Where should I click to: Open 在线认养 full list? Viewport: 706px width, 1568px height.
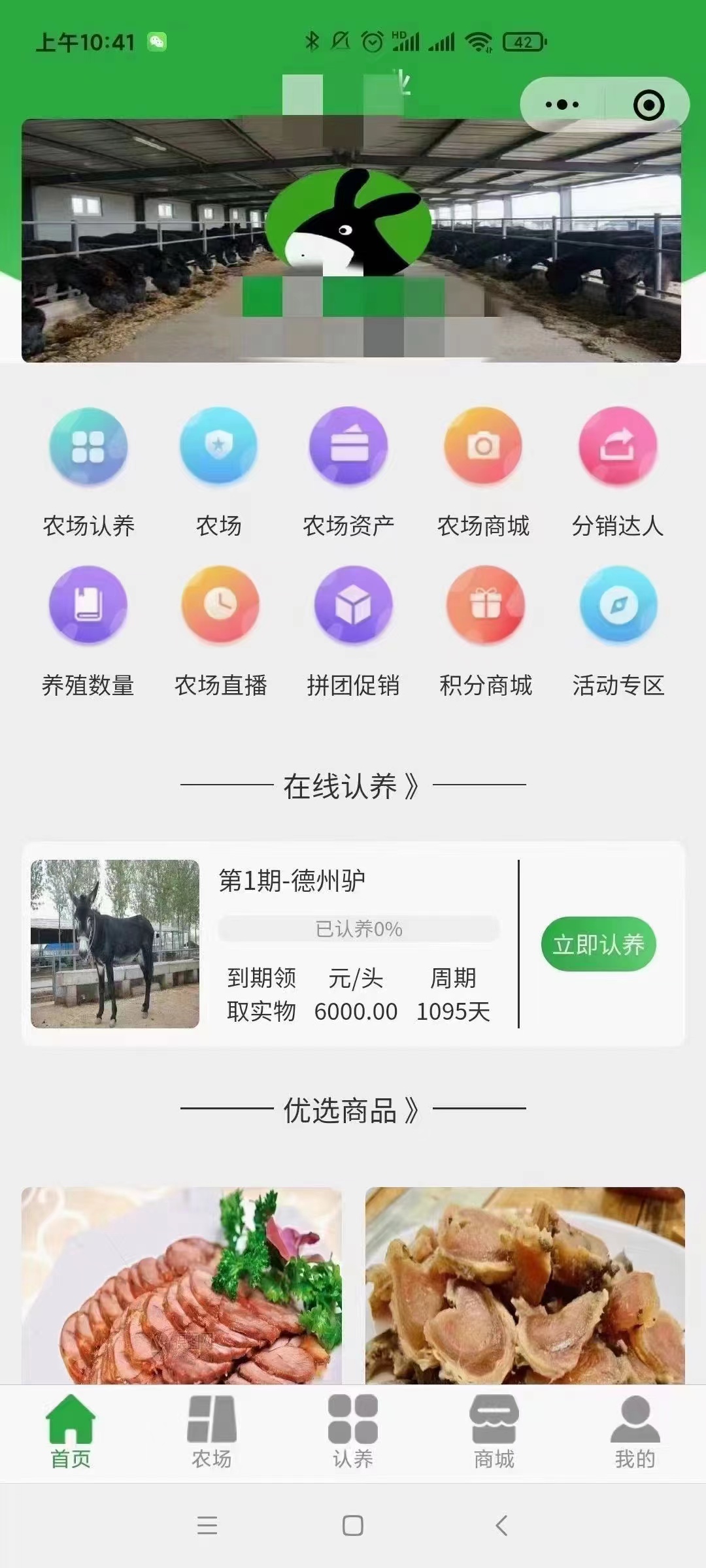coord(352,786)
